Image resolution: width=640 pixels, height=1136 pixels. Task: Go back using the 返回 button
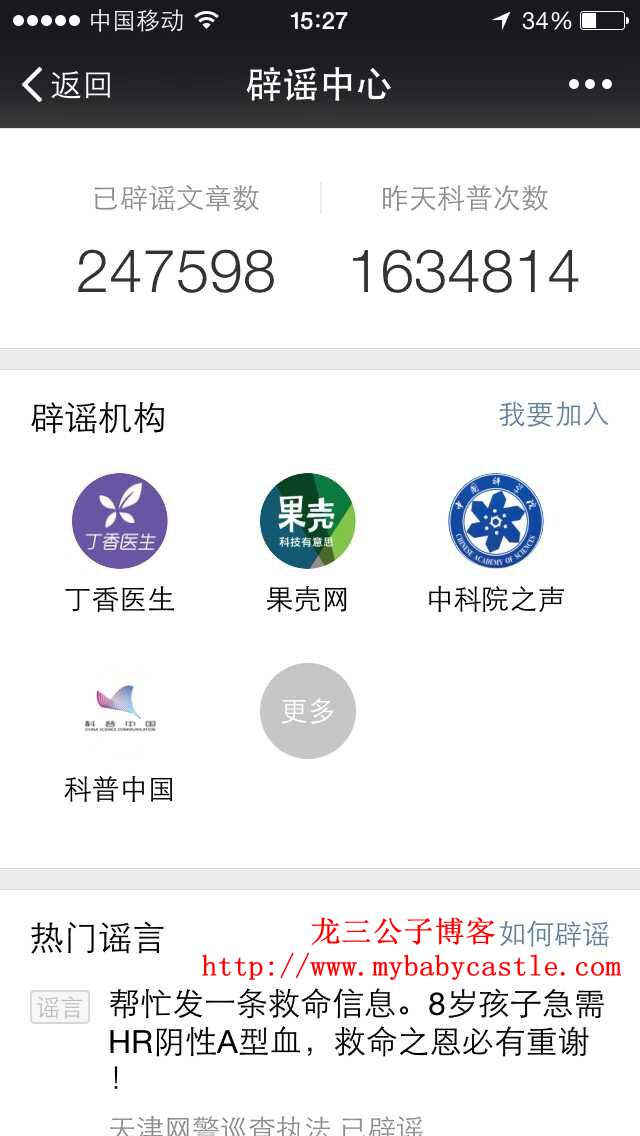pos(66,85)
